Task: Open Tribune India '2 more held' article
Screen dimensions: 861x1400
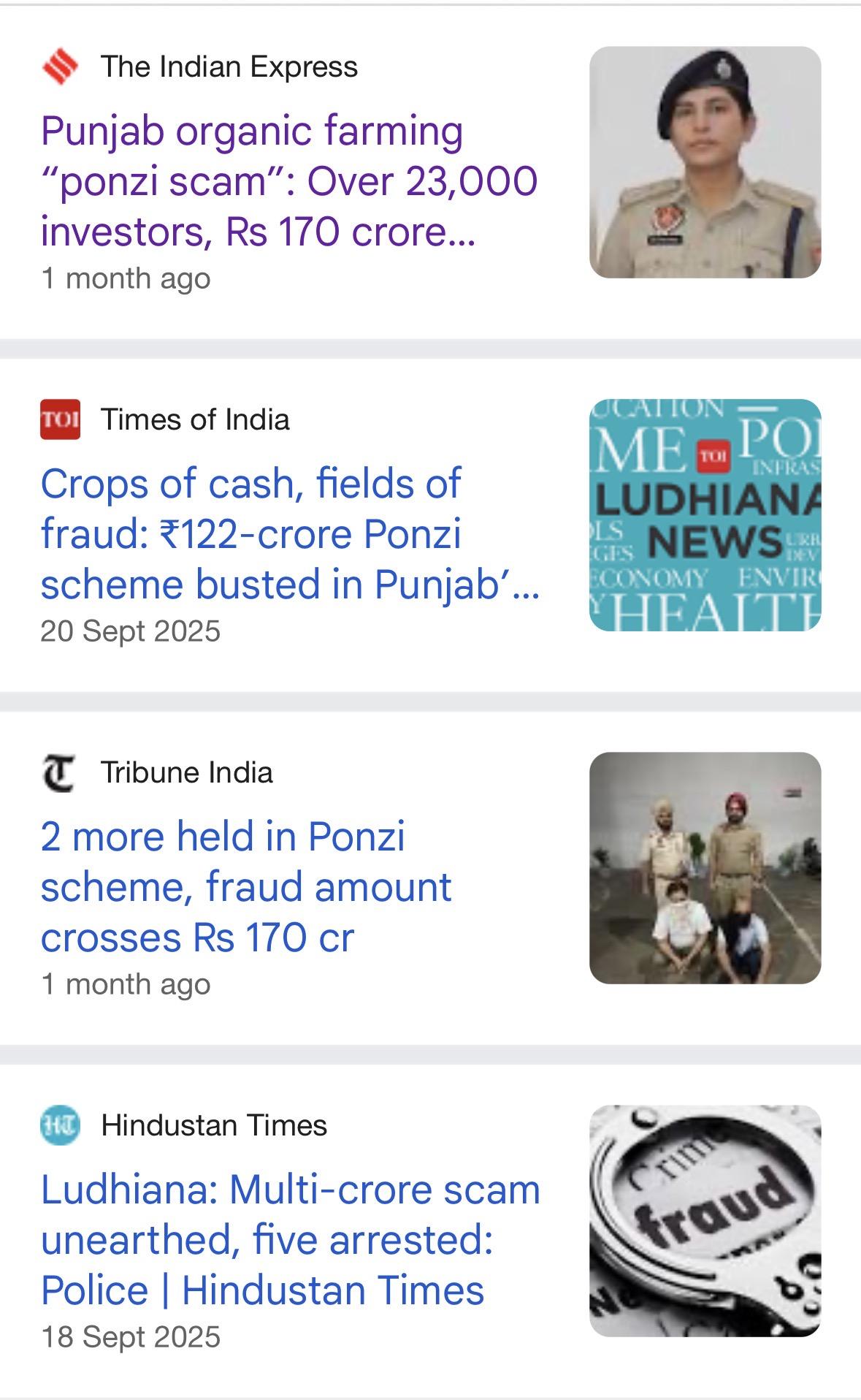Action: 245,886
